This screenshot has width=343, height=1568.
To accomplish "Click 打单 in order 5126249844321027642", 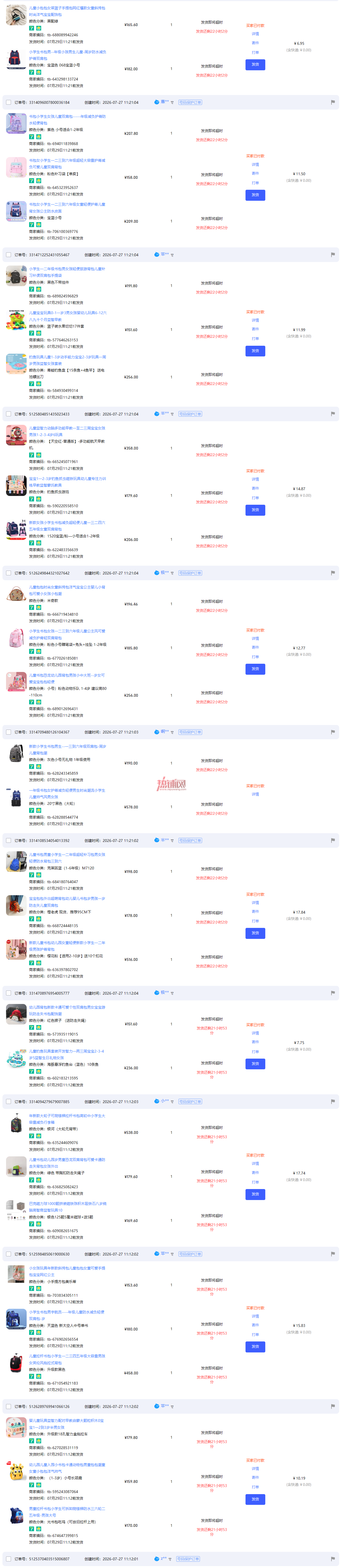I will tap(255, 657).
